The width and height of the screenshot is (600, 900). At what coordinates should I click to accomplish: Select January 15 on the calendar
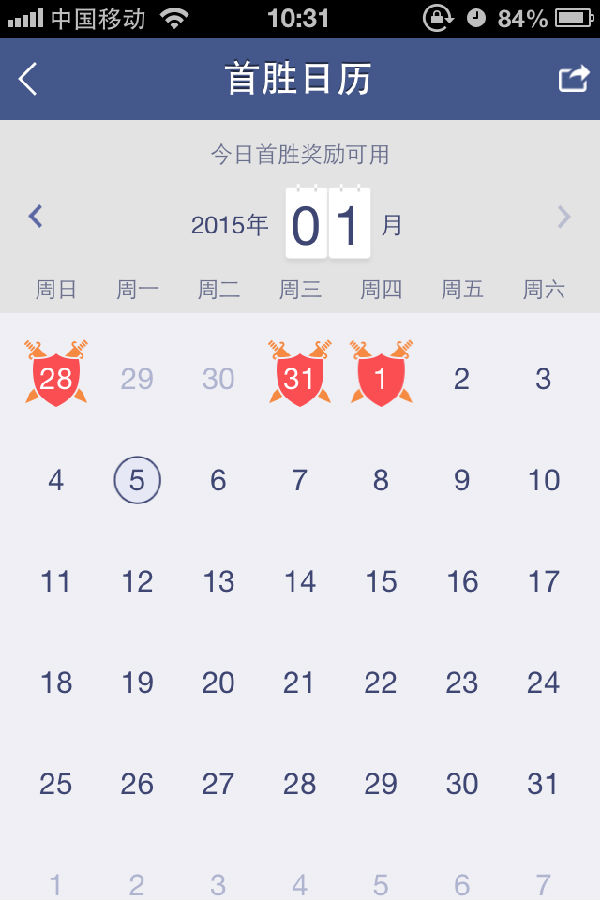[381, 581]
